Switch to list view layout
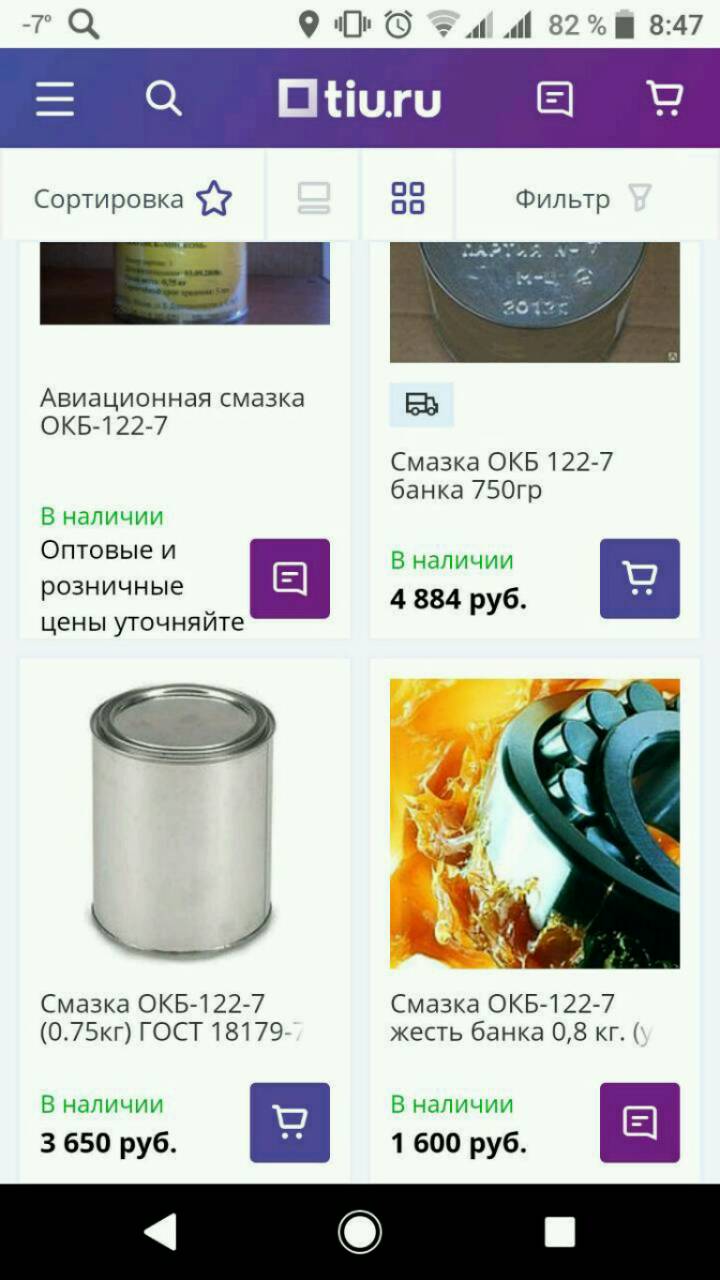This screenshot has height=1280, width=720. (314, 198)
